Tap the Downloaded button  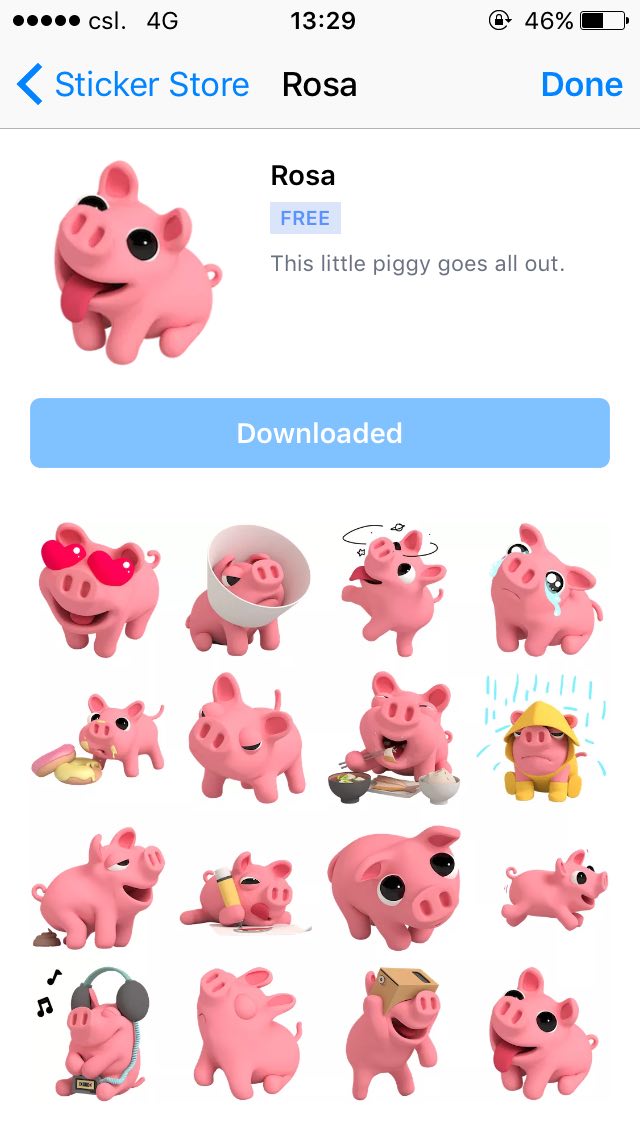[x=320, y=433]
